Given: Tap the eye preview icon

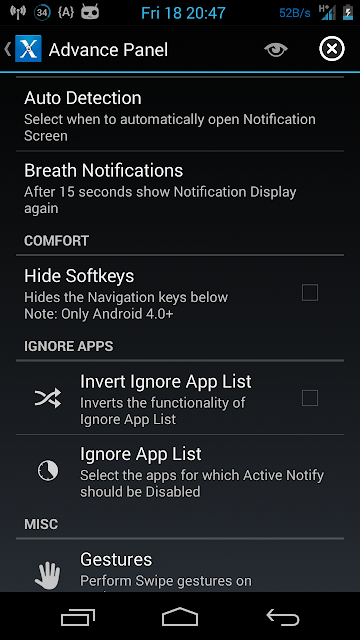Looking at the screenshot, I should click(x=276, y=50).
